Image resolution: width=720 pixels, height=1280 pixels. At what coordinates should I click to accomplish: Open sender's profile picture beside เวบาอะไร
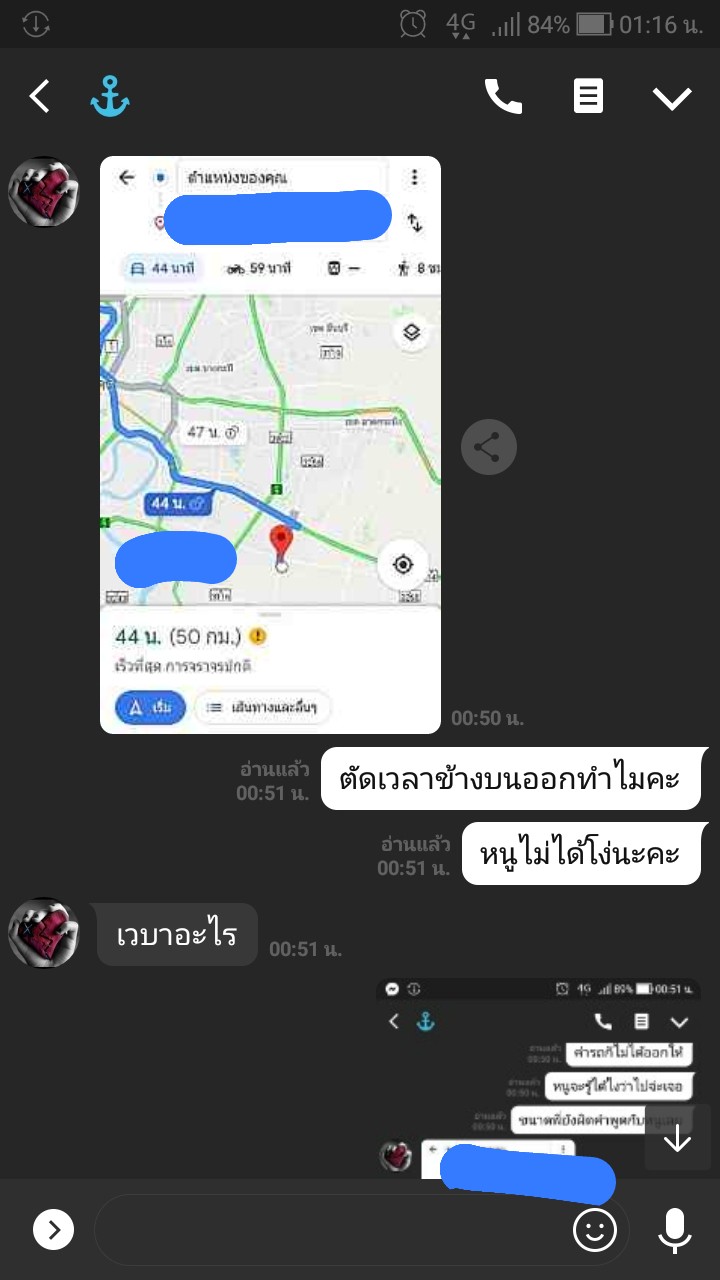coord(44,933)
